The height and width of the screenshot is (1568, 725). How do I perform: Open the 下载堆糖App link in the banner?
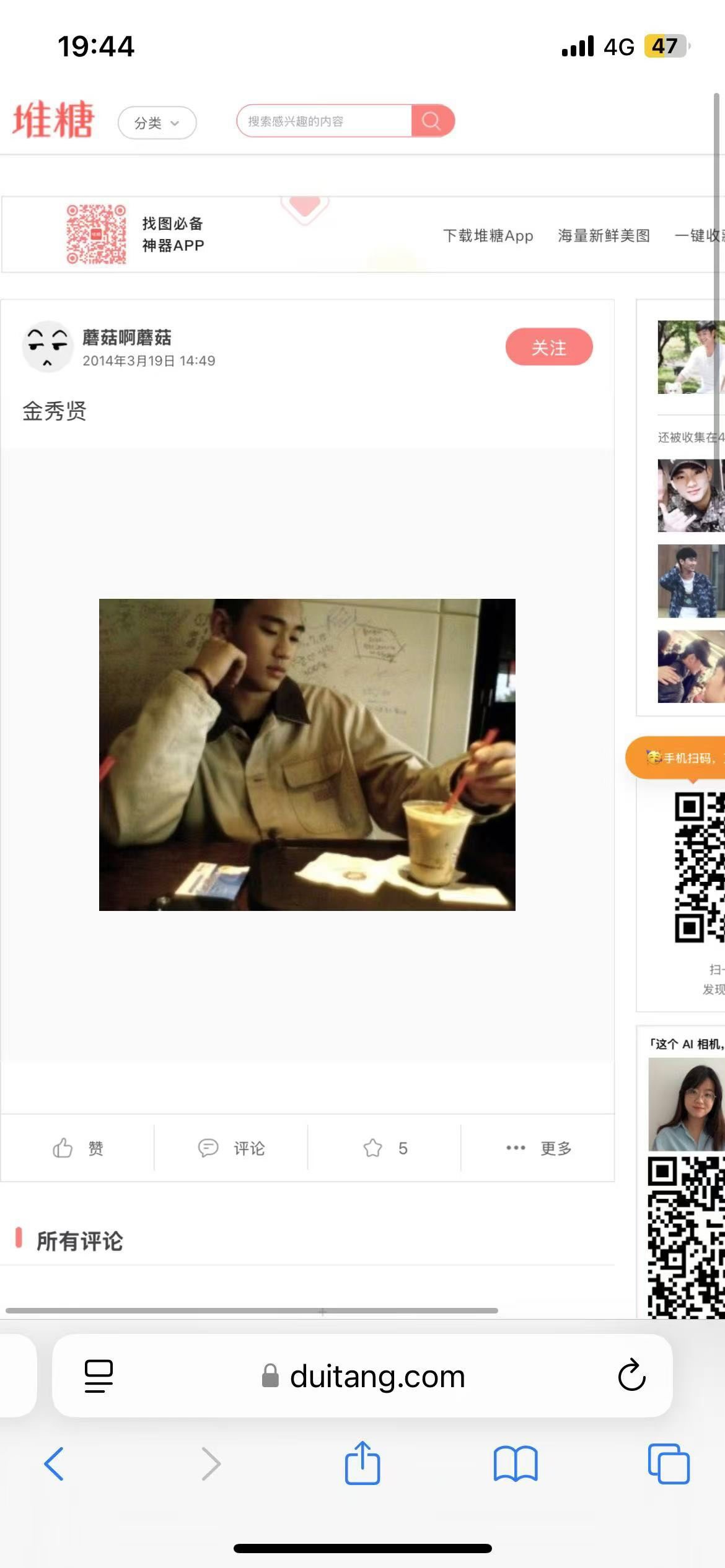(x=488, y=235)
